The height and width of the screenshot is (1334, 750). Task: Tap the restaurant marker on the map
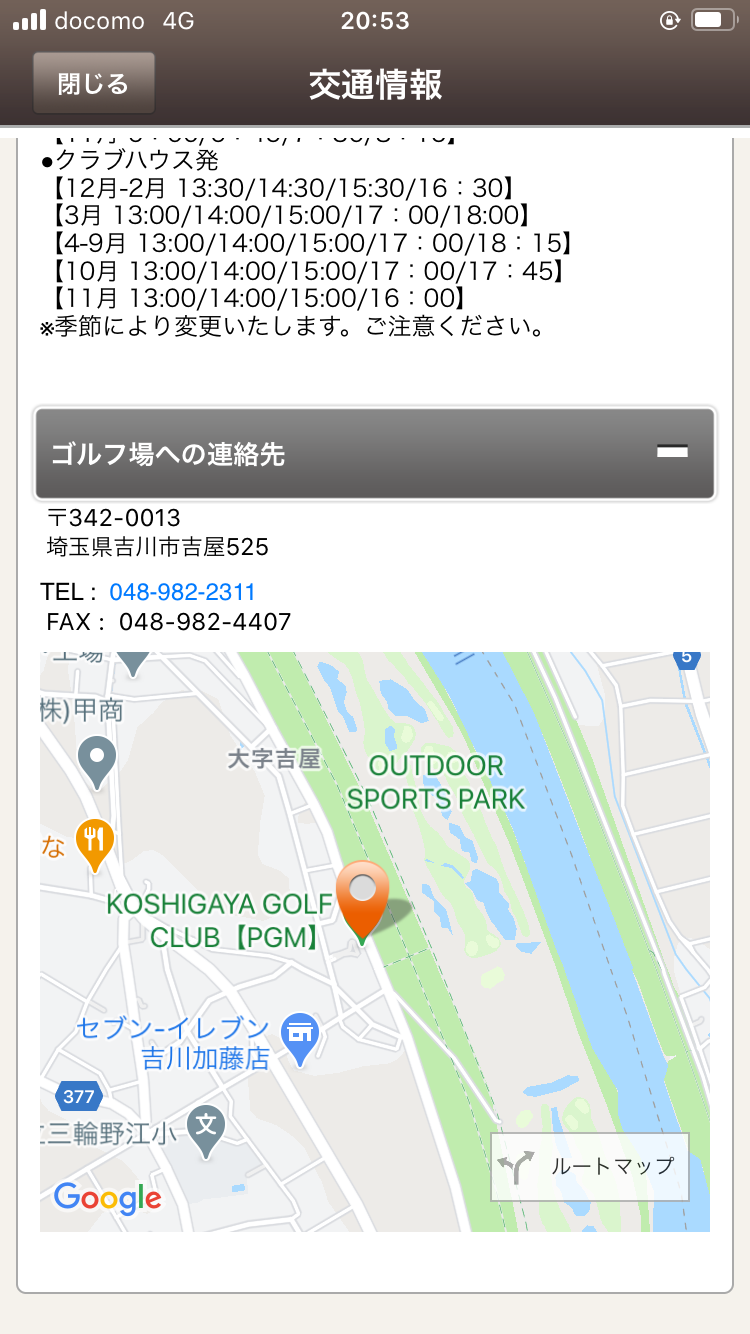pyautogui.click(x=95, y=842)
